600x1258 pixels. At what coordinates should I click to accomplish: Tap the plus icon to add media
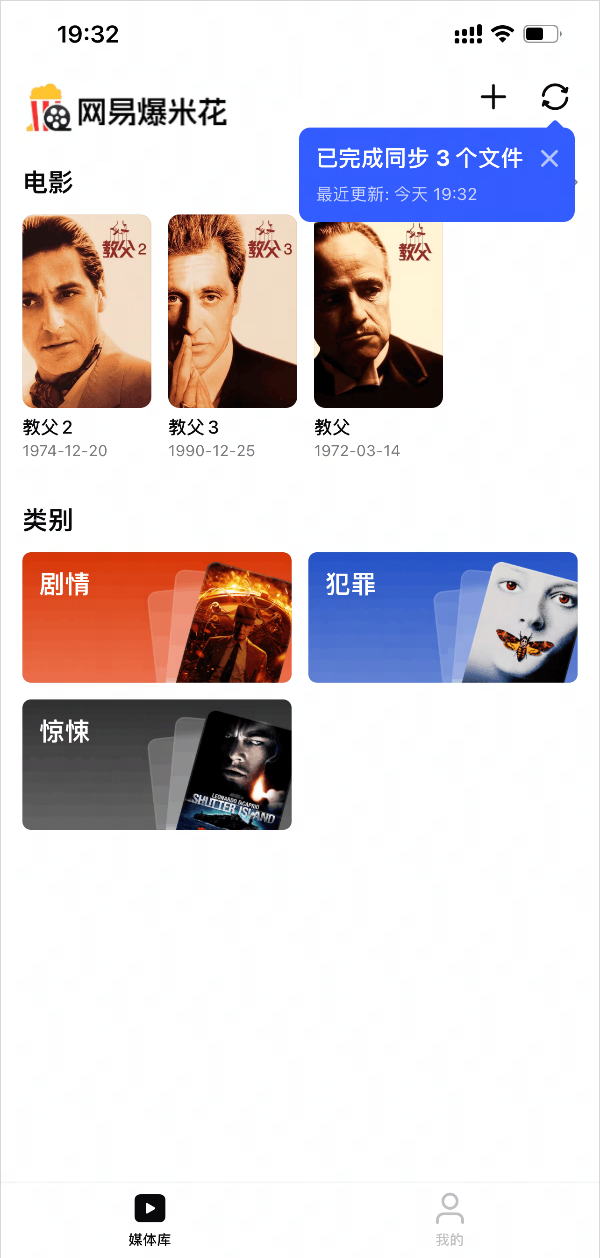click(493, 97)
